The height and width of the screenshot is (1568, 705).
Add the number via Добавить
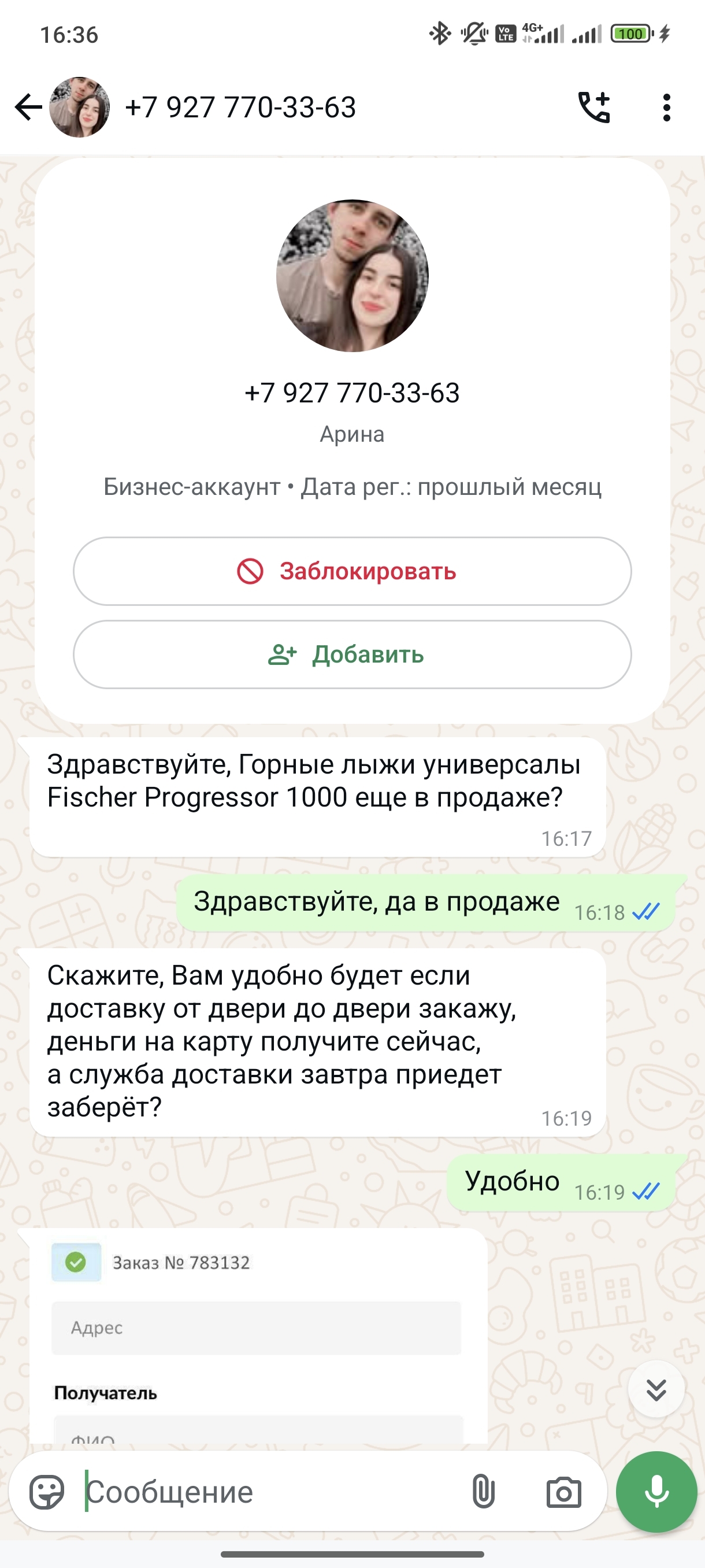352,654
